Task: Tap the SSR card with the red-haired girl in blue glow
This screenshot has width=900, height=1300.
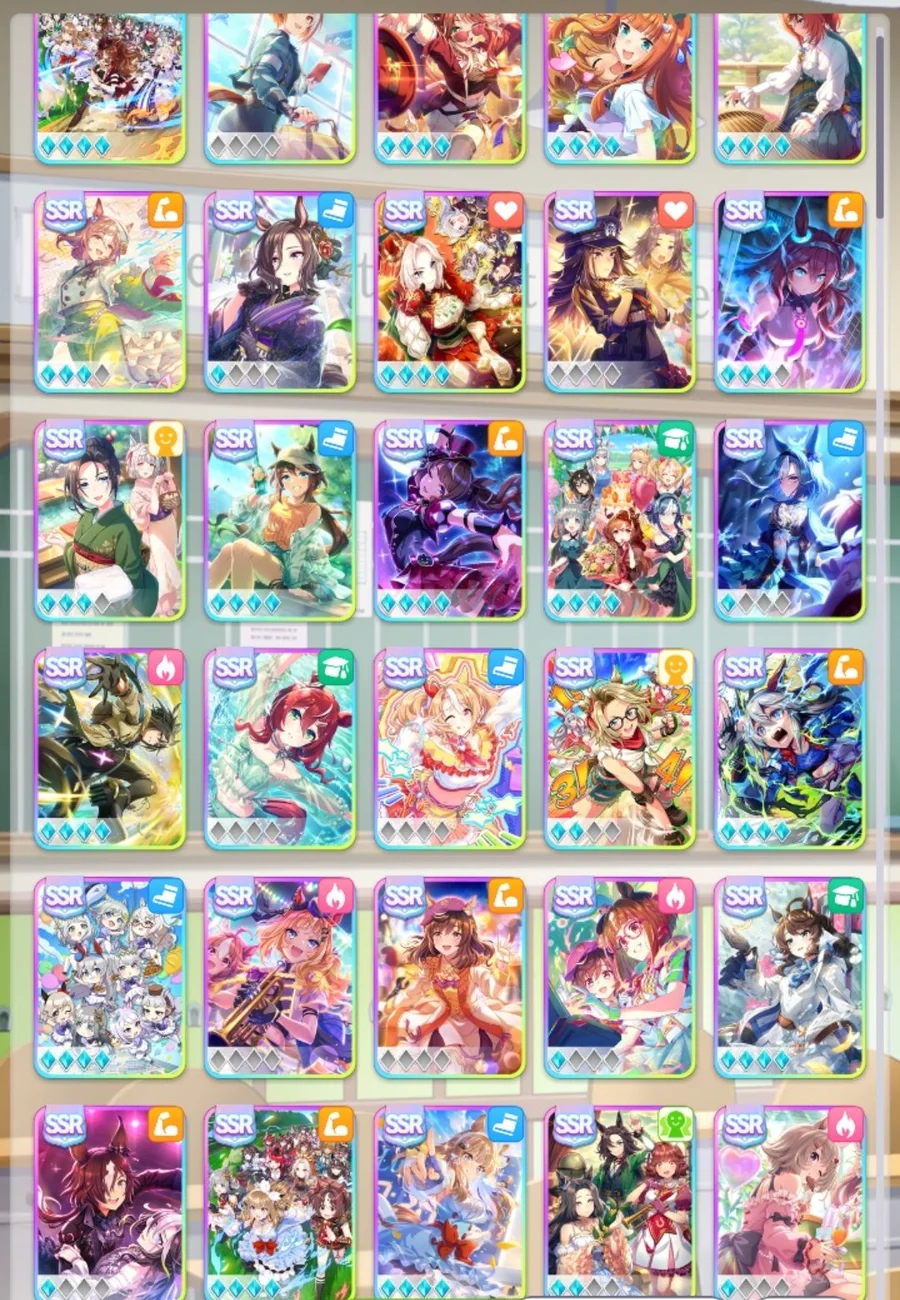Action: coord(789,292)
